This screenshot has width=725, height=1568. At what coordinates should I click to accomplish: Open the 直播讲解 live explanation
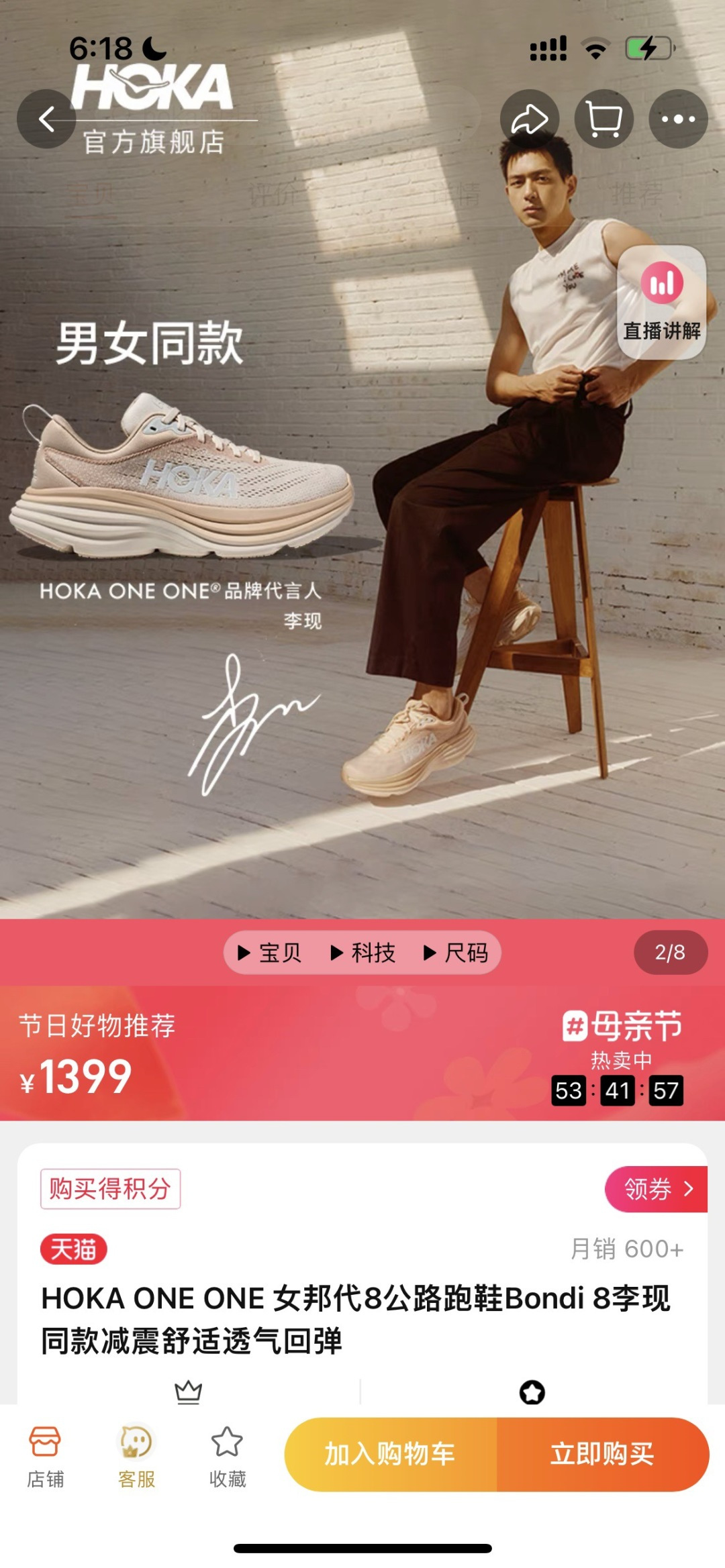(662, 303)
